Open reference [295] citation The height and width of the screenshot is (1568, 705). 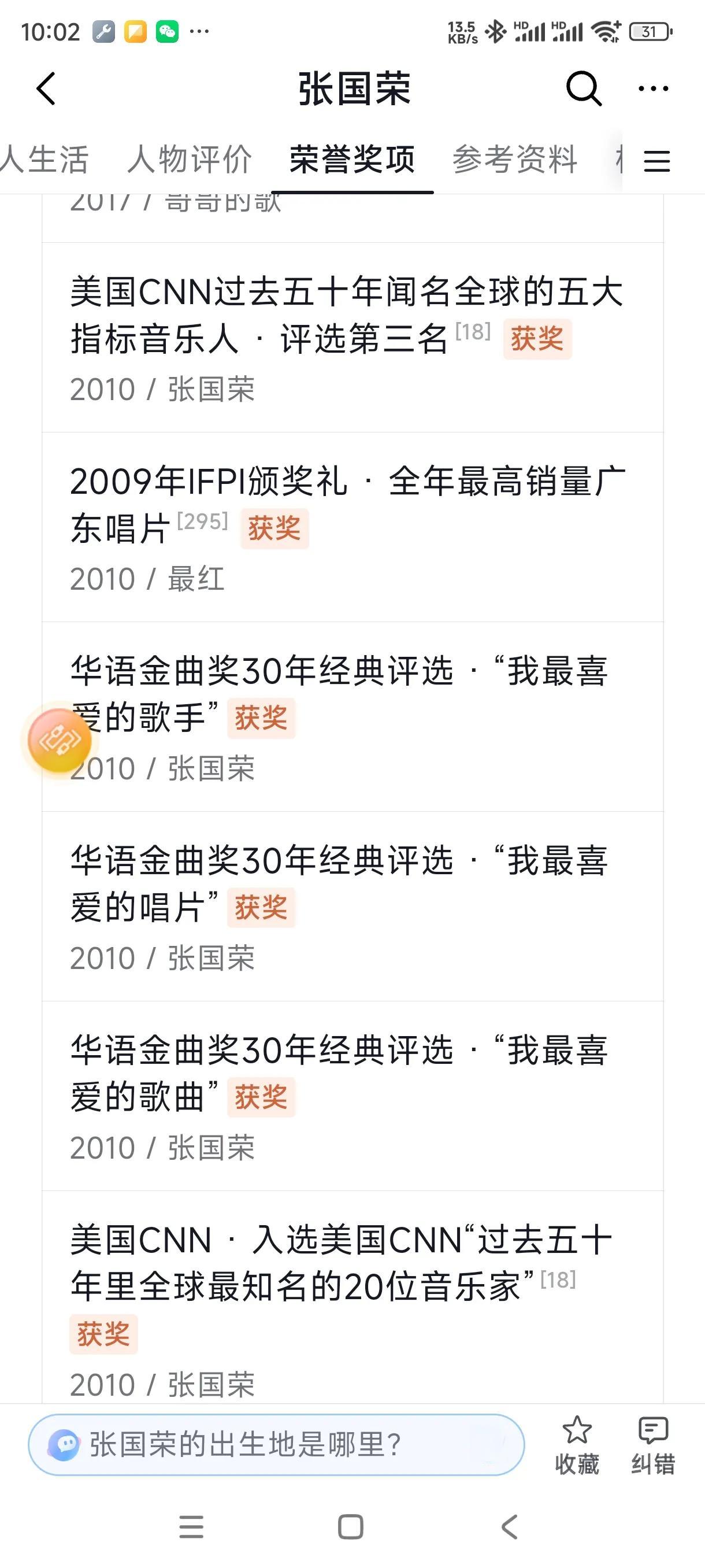(x=203, y=522)
